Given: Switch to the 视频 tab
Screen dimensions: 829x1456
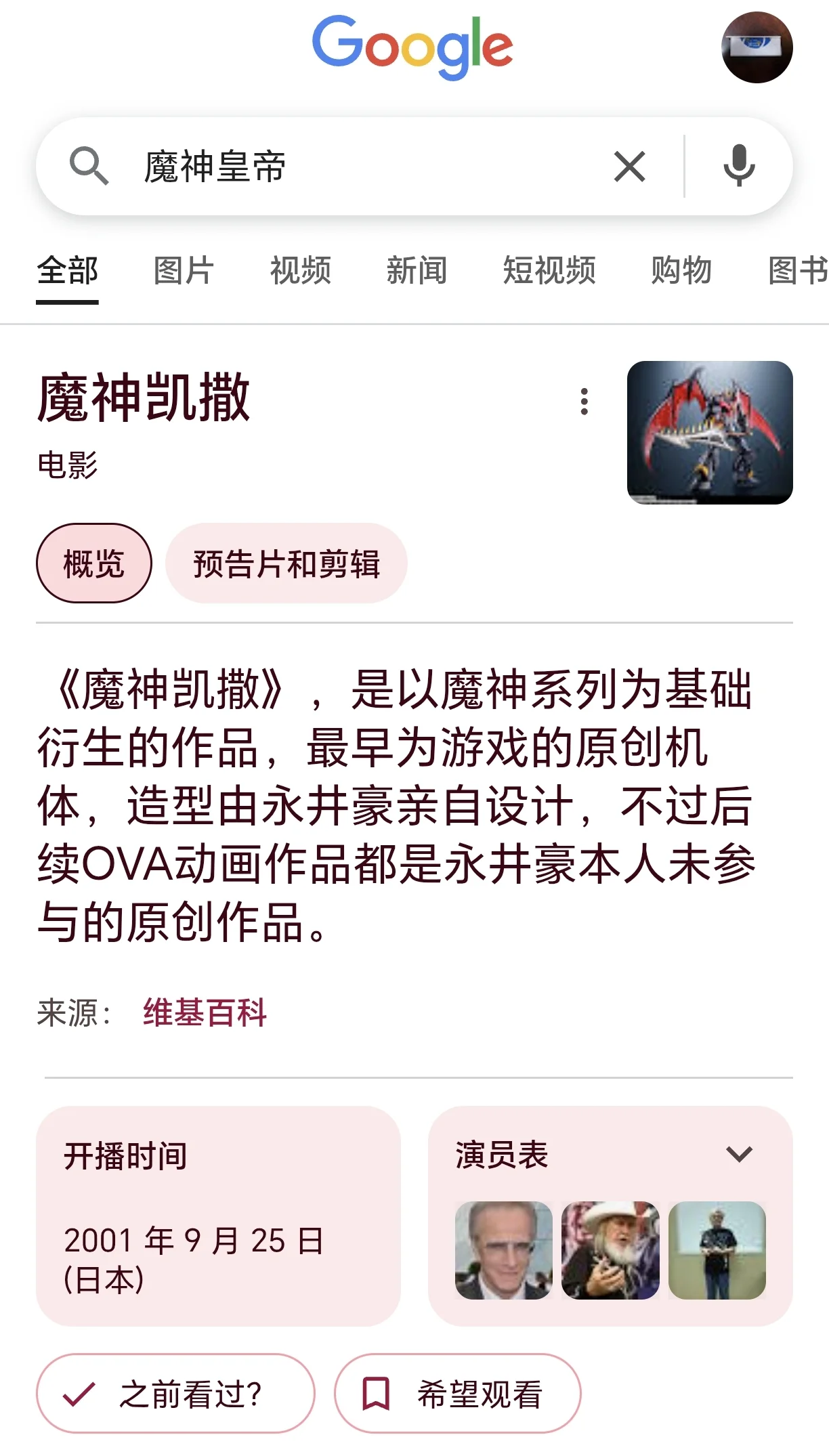Looking at the screenshot, I should [x=300, y=271].
